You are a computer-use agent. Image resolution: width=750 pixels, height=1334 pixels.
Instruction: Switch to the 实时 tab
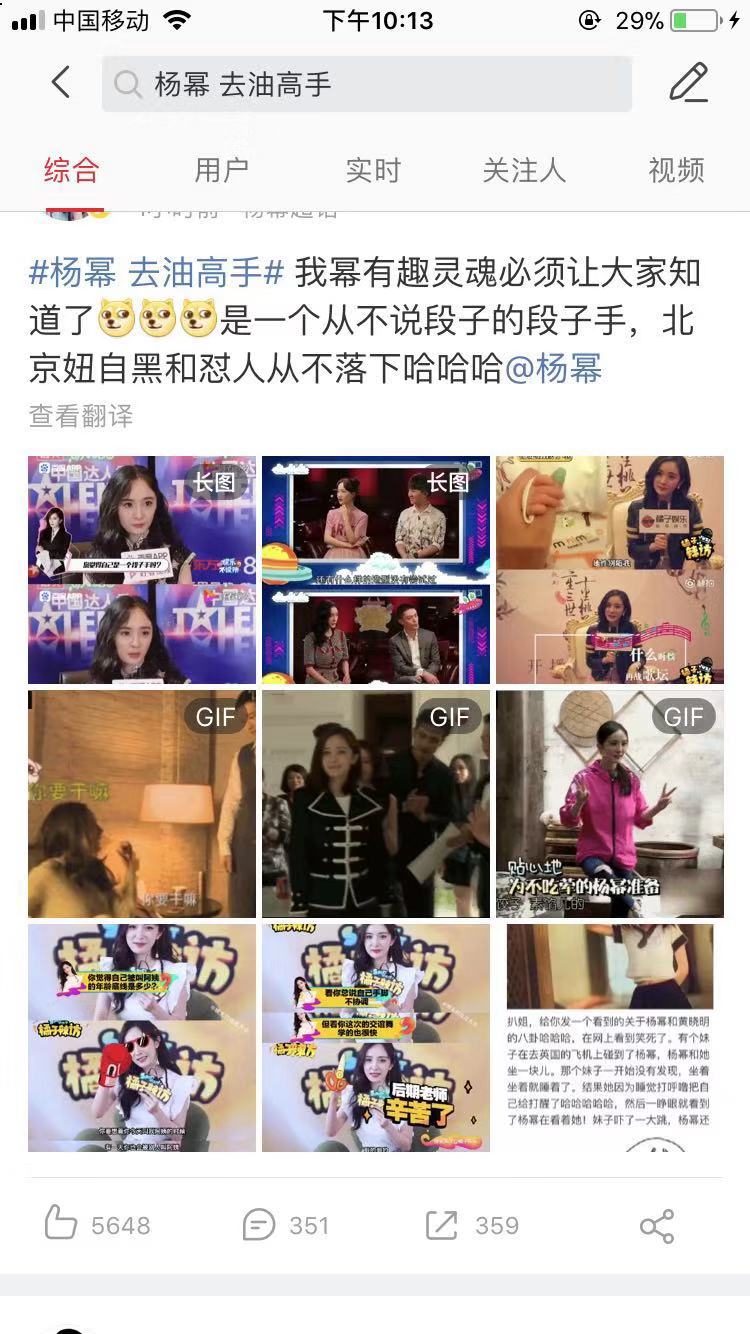coord(373,170)
